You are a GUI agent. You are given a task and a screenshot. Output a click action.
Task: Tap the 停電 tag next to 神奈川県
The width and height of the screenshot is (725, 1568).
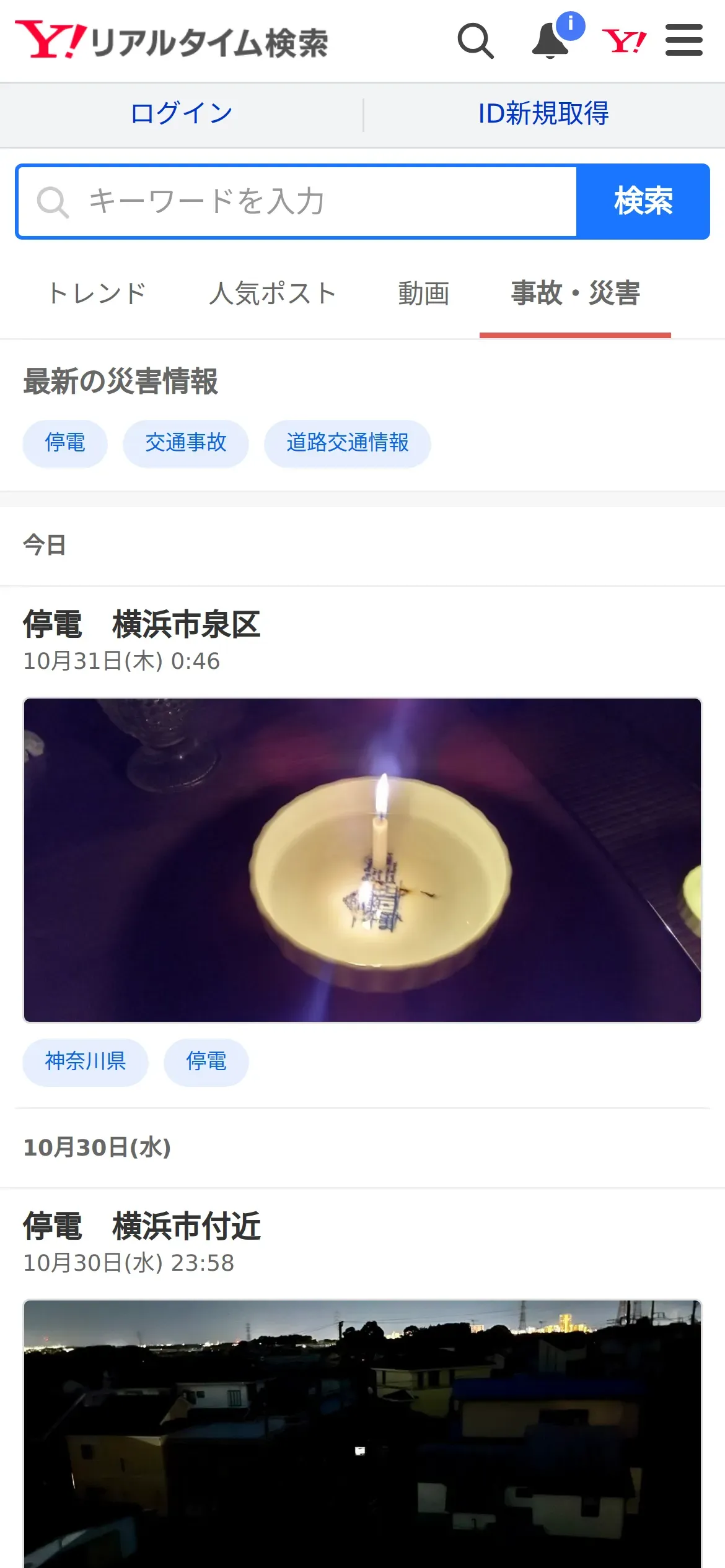[x=206, y=1062]
